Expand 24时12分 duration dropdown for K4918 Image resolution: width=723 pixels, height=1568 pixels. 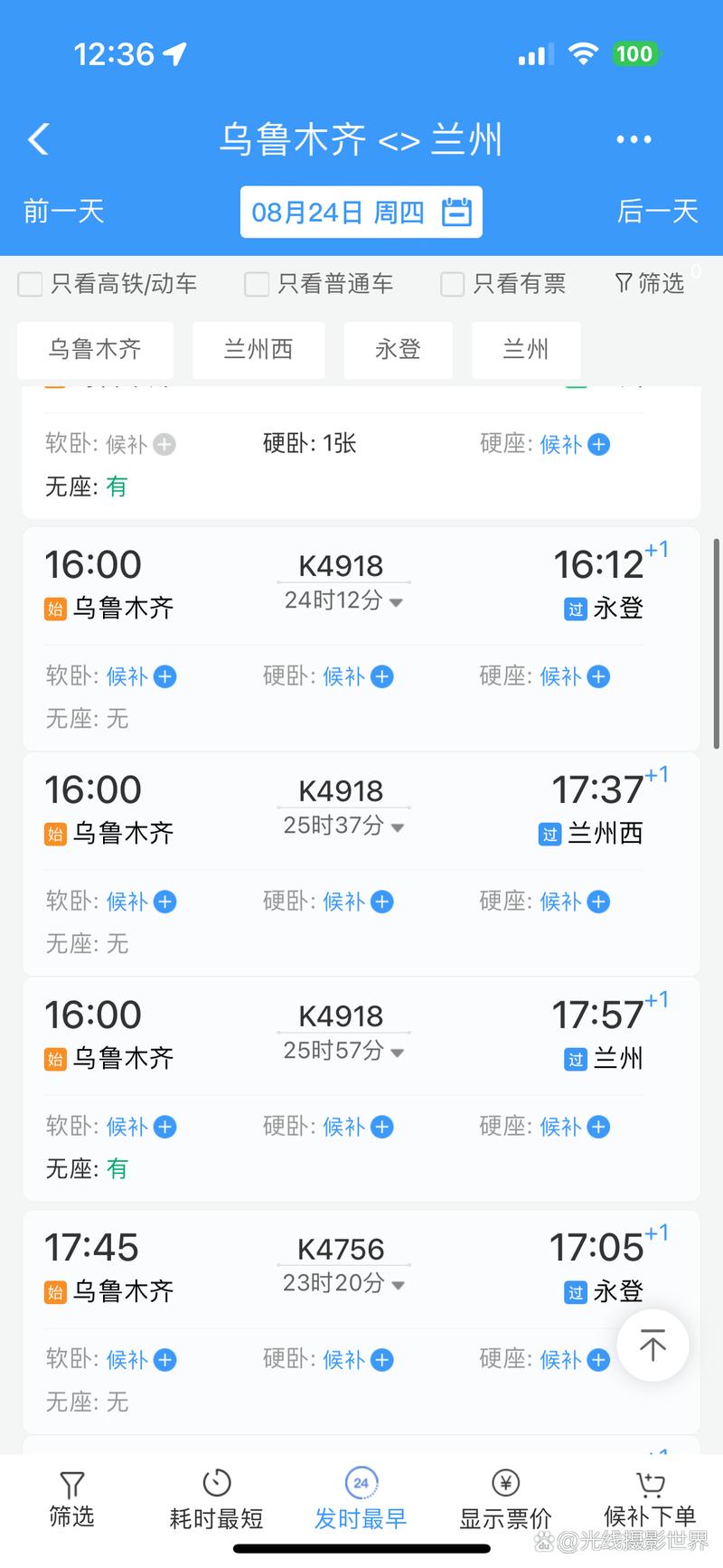[x=397, y=602]
